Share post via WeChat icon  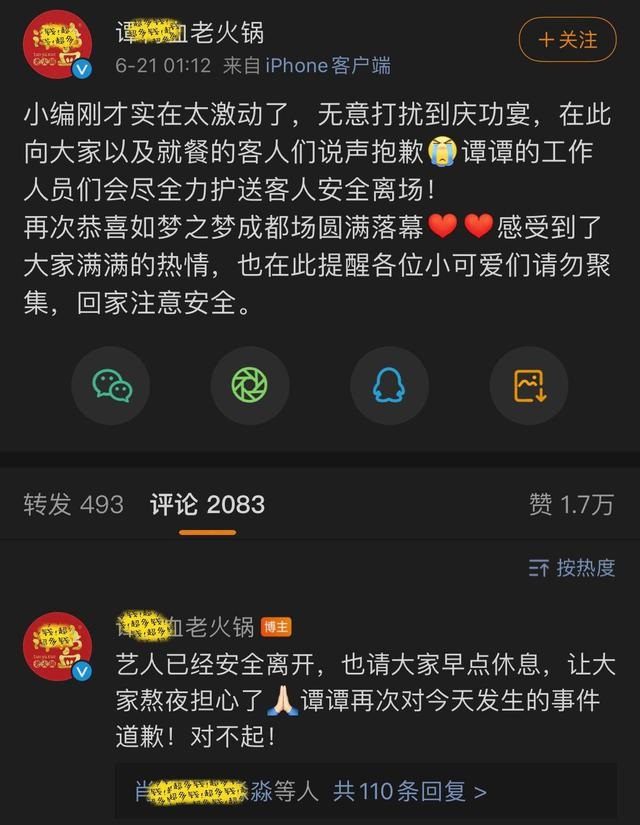click(x=112, y=385)
